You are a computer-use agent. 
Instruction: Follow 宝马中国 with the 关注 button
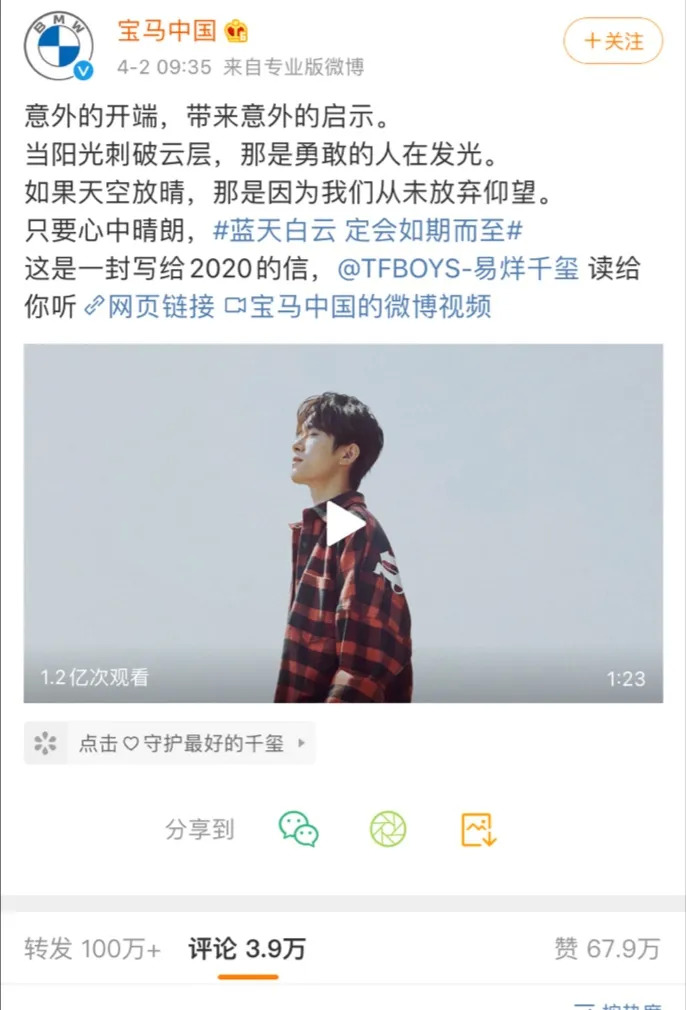[613, 41]
